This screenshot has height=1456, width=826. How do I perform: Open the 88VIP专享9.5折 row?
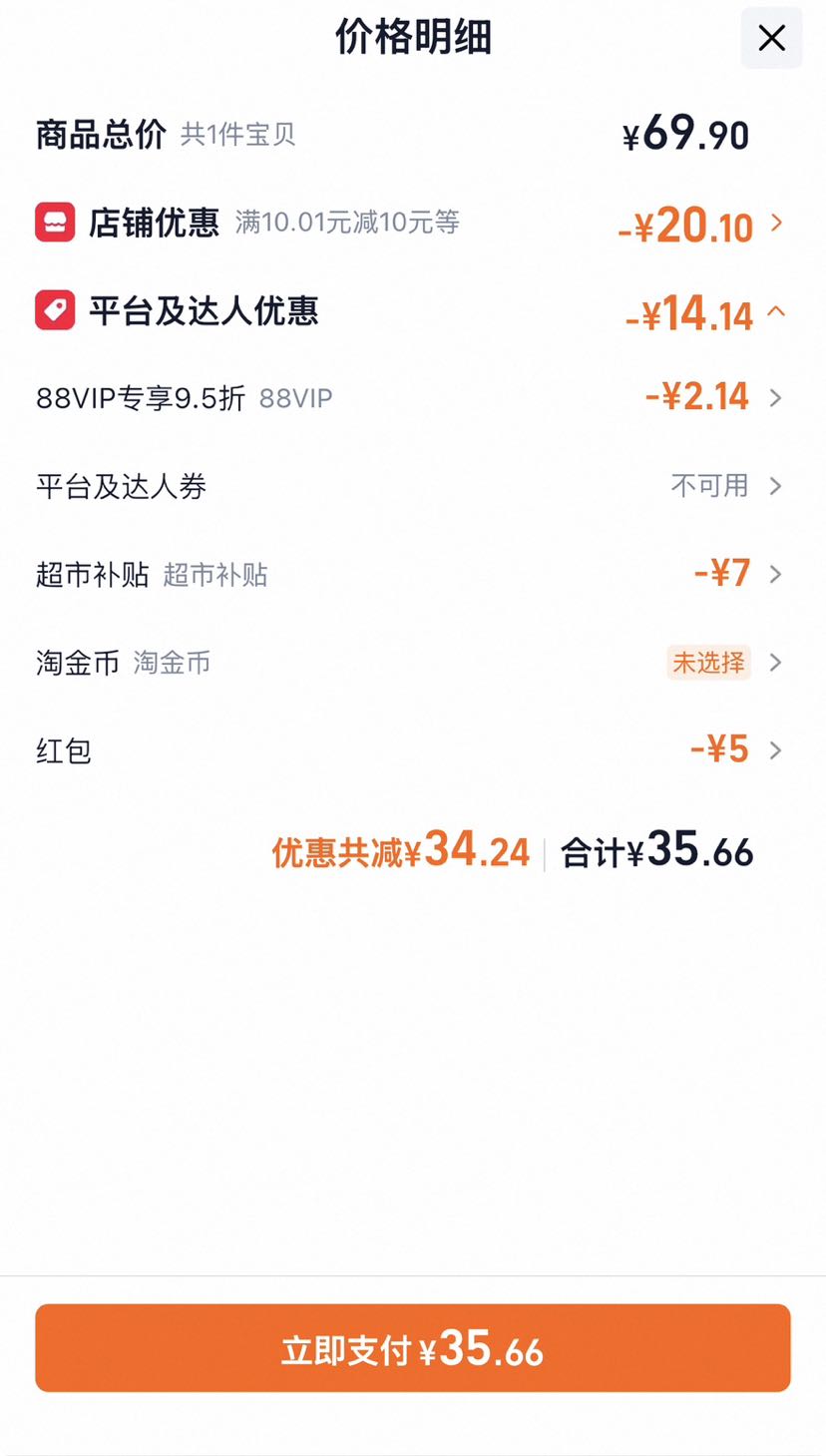click(413, 398)
